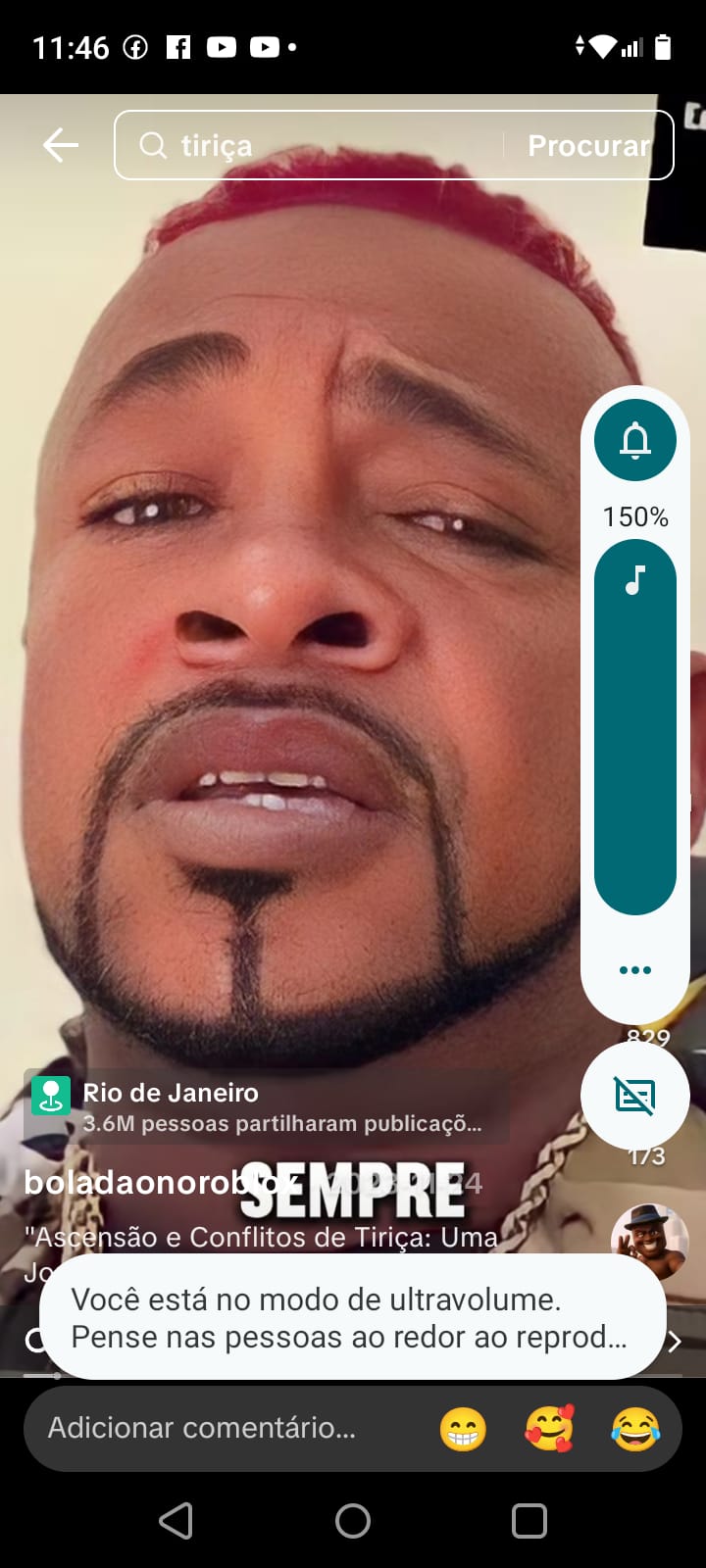
Task: Go back using the arrow icon
Action: click(x=61, y=145)
